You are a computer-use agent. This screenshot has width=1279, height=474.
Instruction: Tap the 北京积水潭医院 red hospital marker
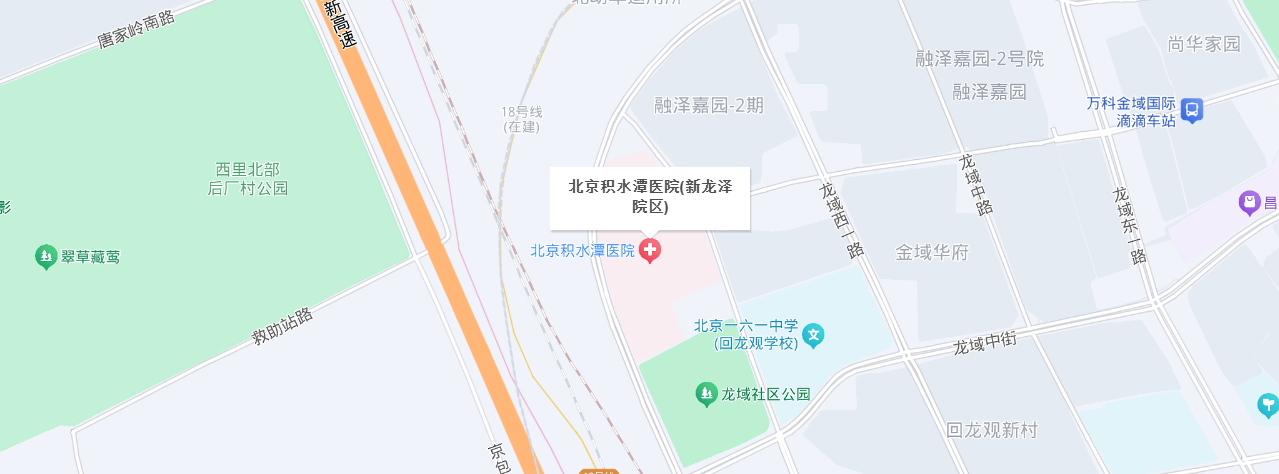pos(650,250)
